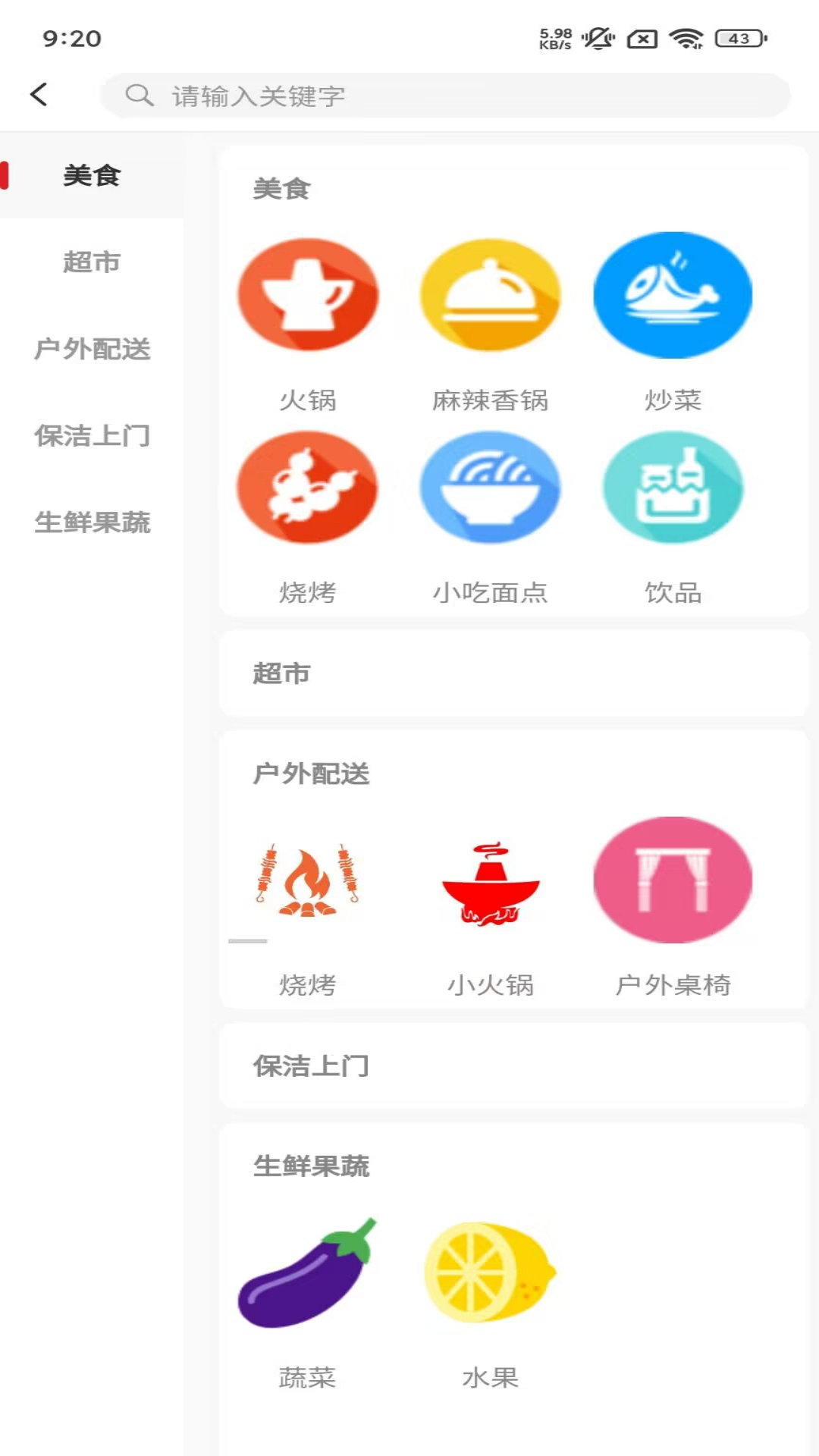Tap the 请输入关键字 search input field
The height and width of the screenshot is (1456, 819).
point(455,96)
